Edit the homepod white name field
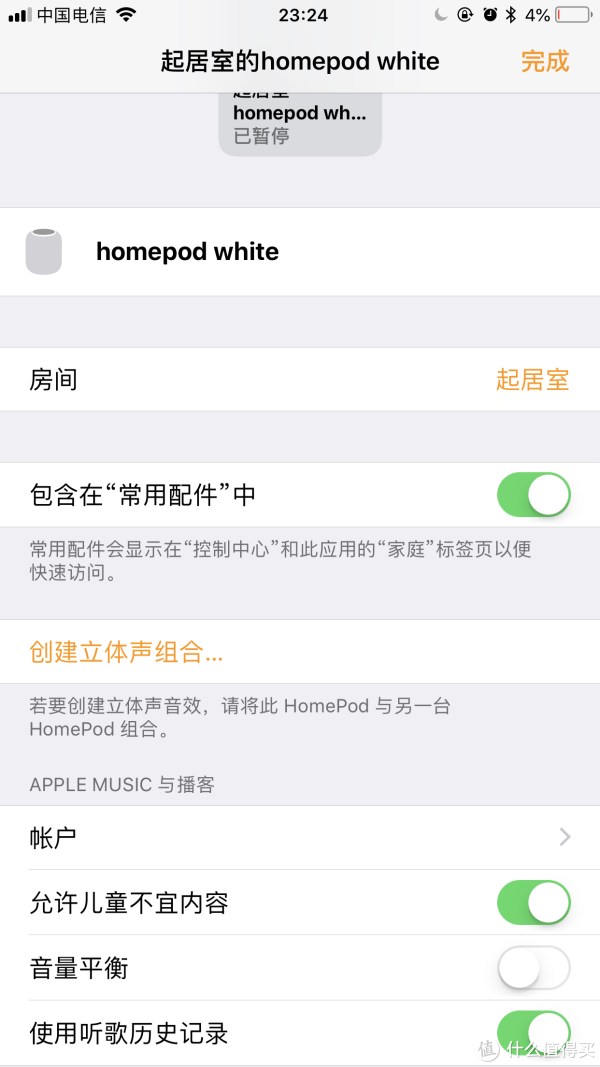 pos(300,252)
